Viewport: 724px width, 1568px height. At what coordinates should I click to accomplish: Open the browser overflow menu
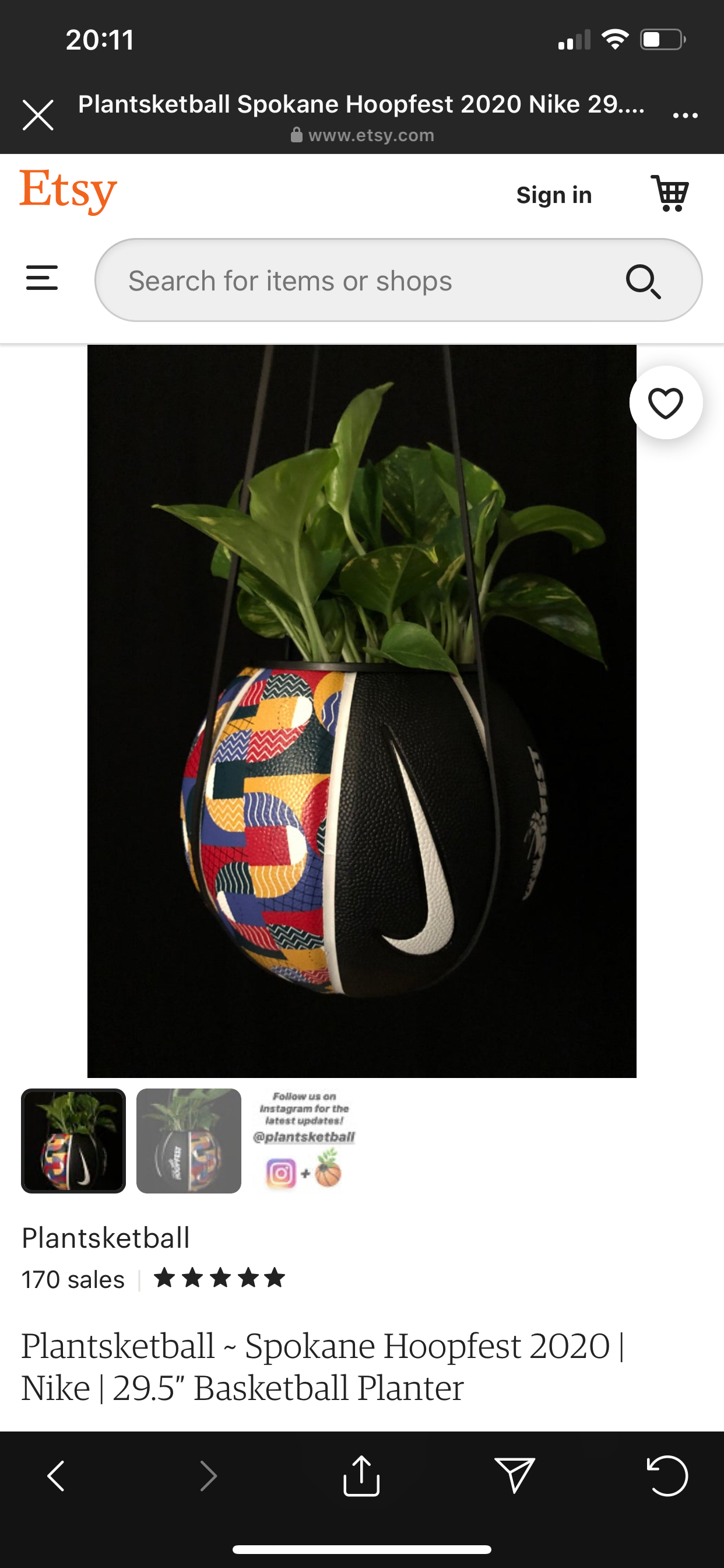tap(685, 115)
